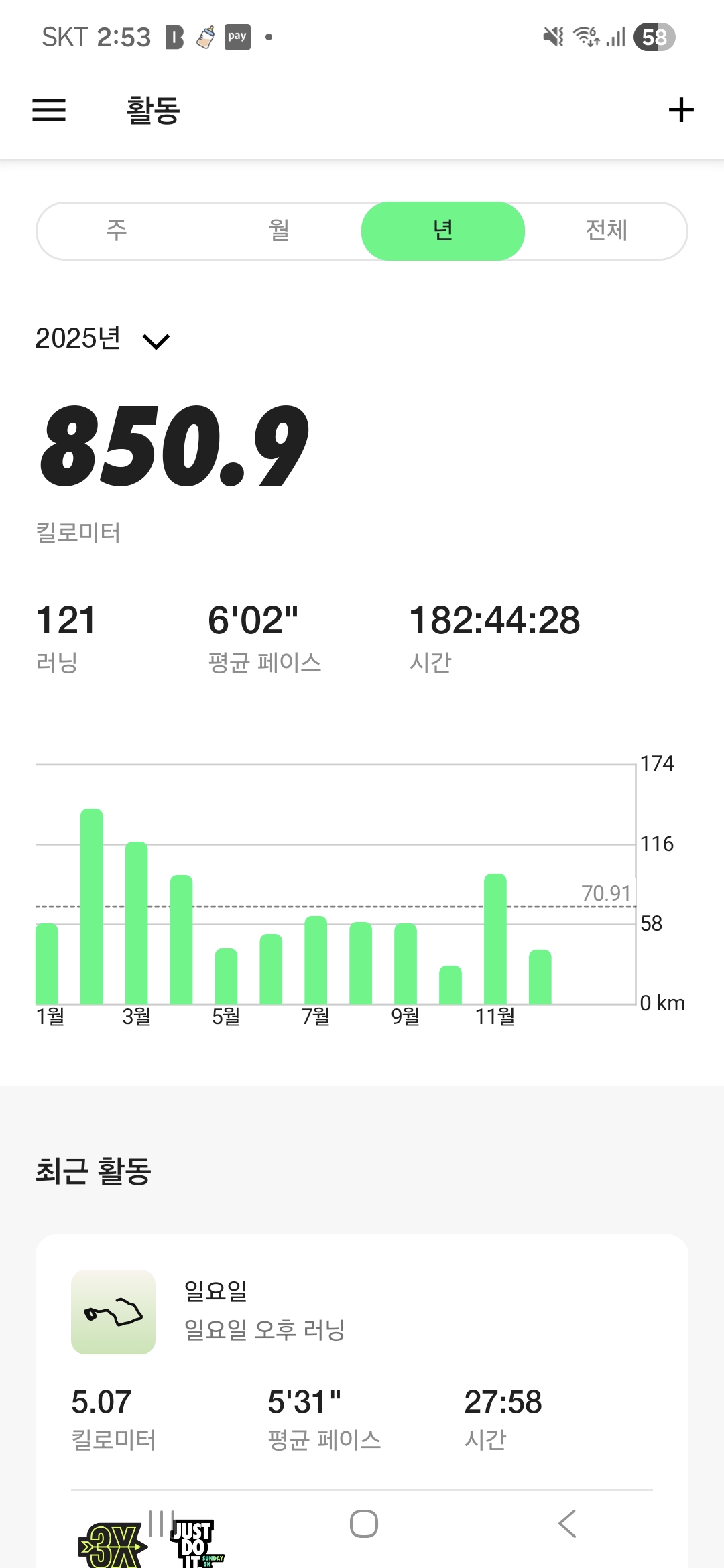This screenshot has width=724, height=1568.
Task: Go back with the system back button
Action: click(x=567, y=1524)
